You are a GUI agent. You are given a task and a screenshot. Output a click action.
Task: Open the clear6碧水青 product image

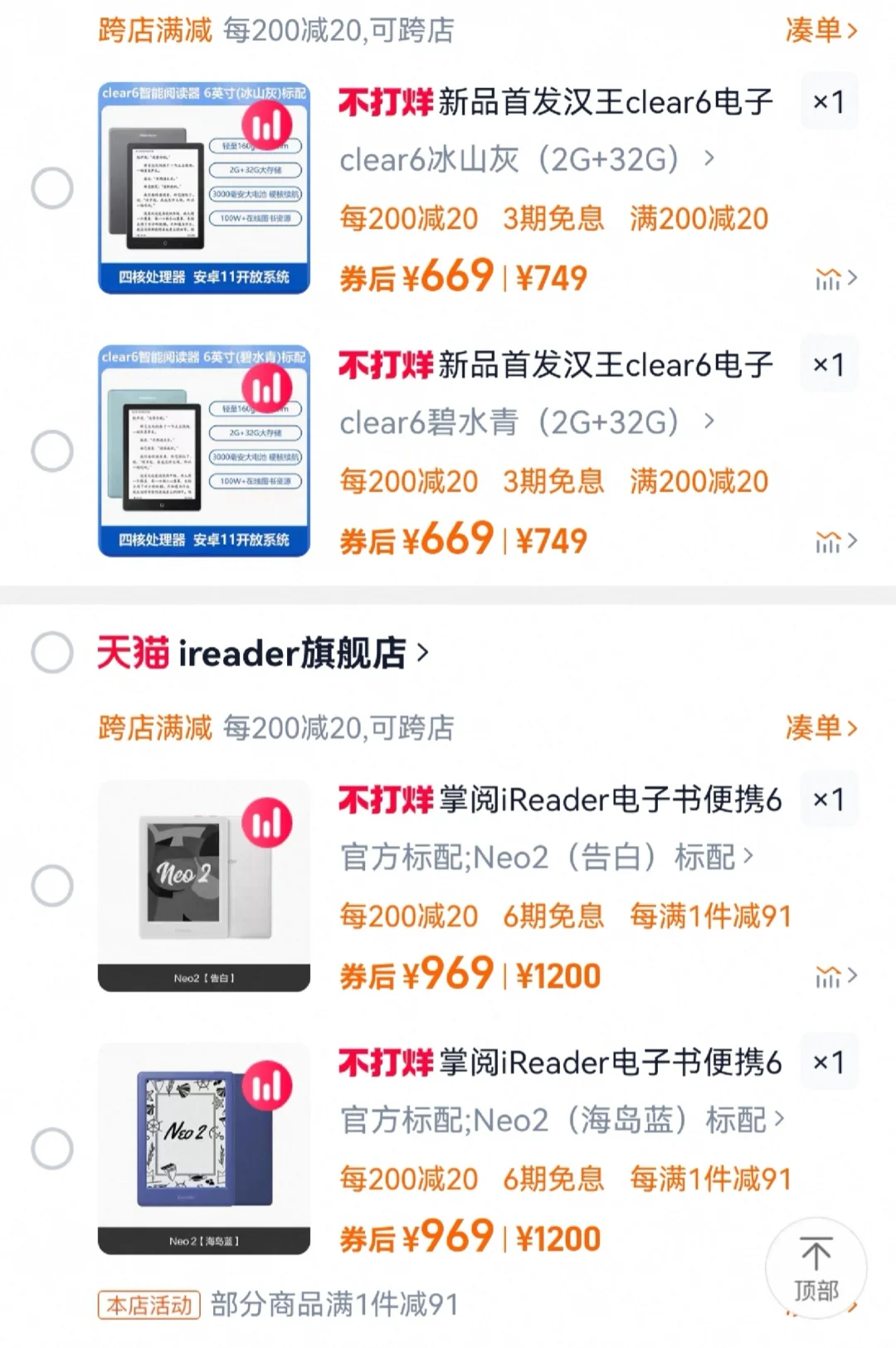pyautogui.click(x=204, y=451)
